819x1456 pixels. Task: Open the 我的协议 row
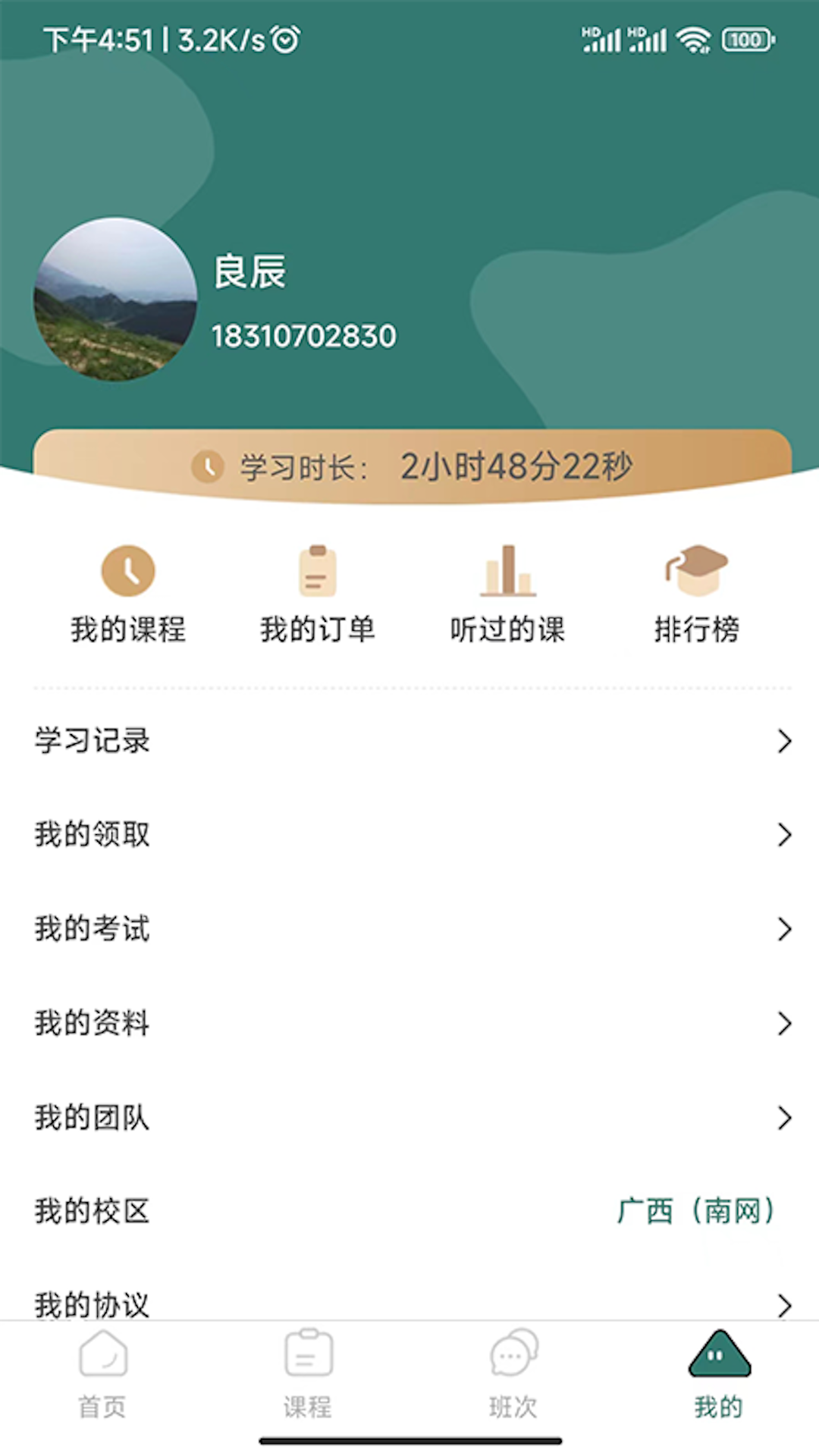point(409,1303)
